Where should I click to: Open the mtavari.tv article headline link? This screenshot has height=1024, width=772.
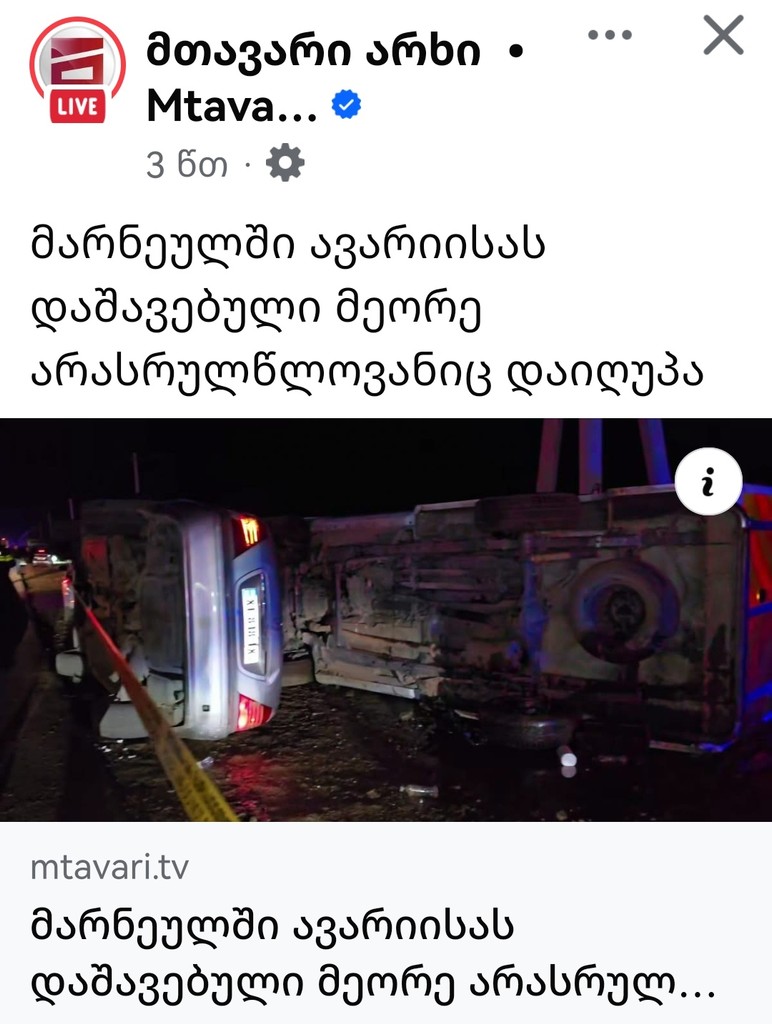[372, 955]
